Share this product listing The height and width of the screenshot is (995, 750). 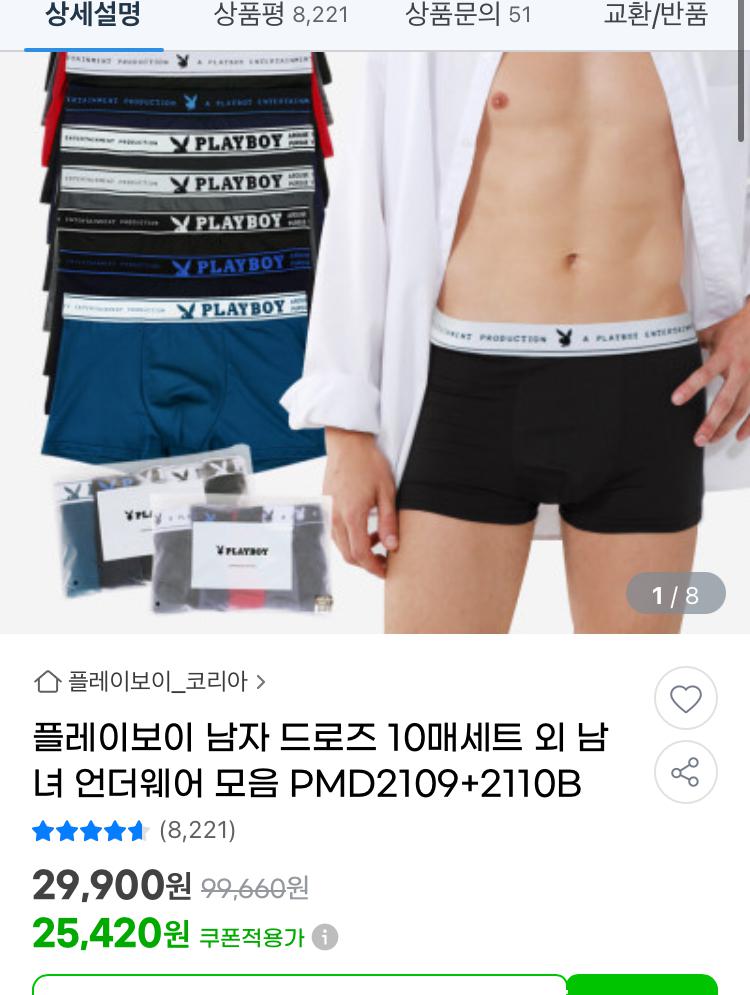[x=685, y=772]
